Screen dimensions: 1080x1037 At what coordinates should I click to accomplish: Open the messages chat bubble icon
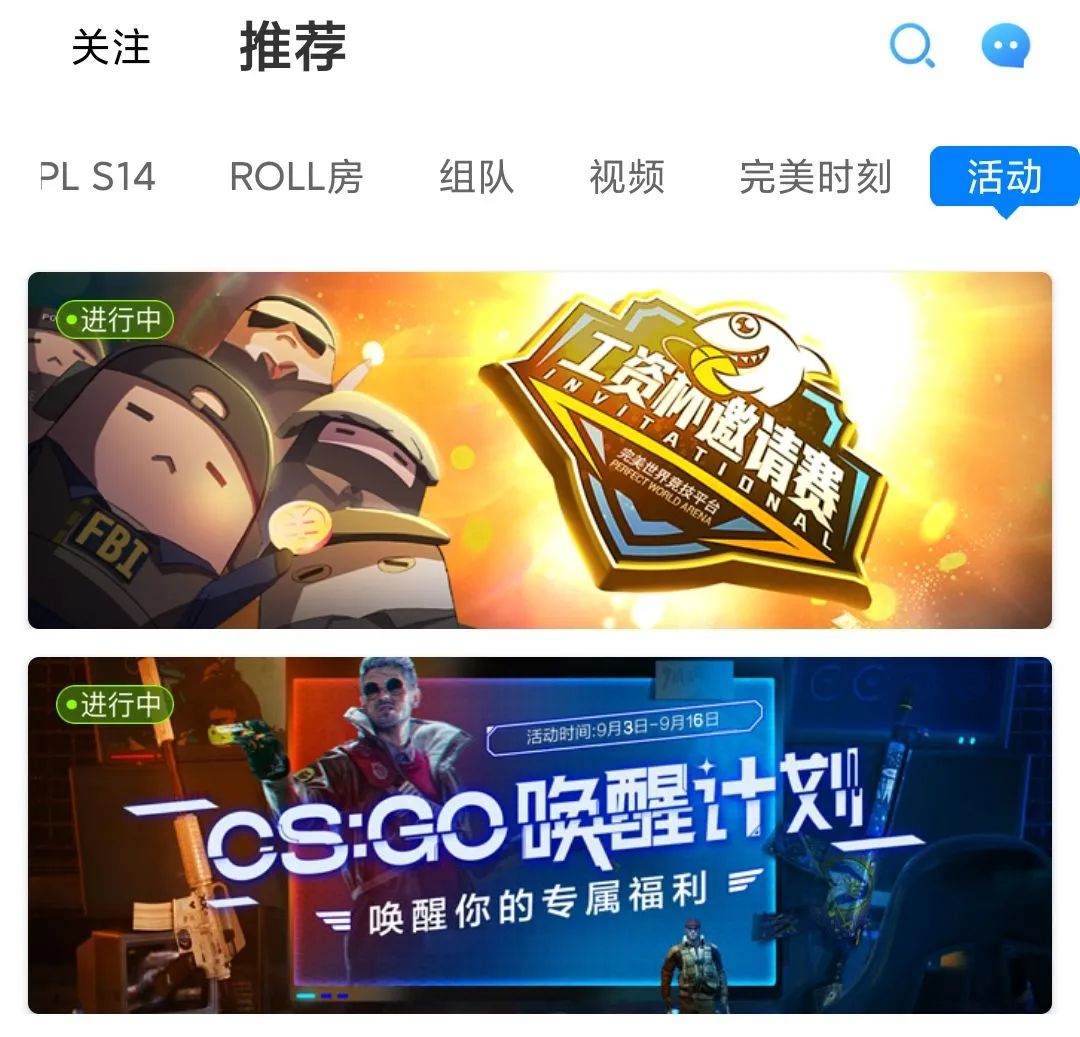(x=1005, y=47)
